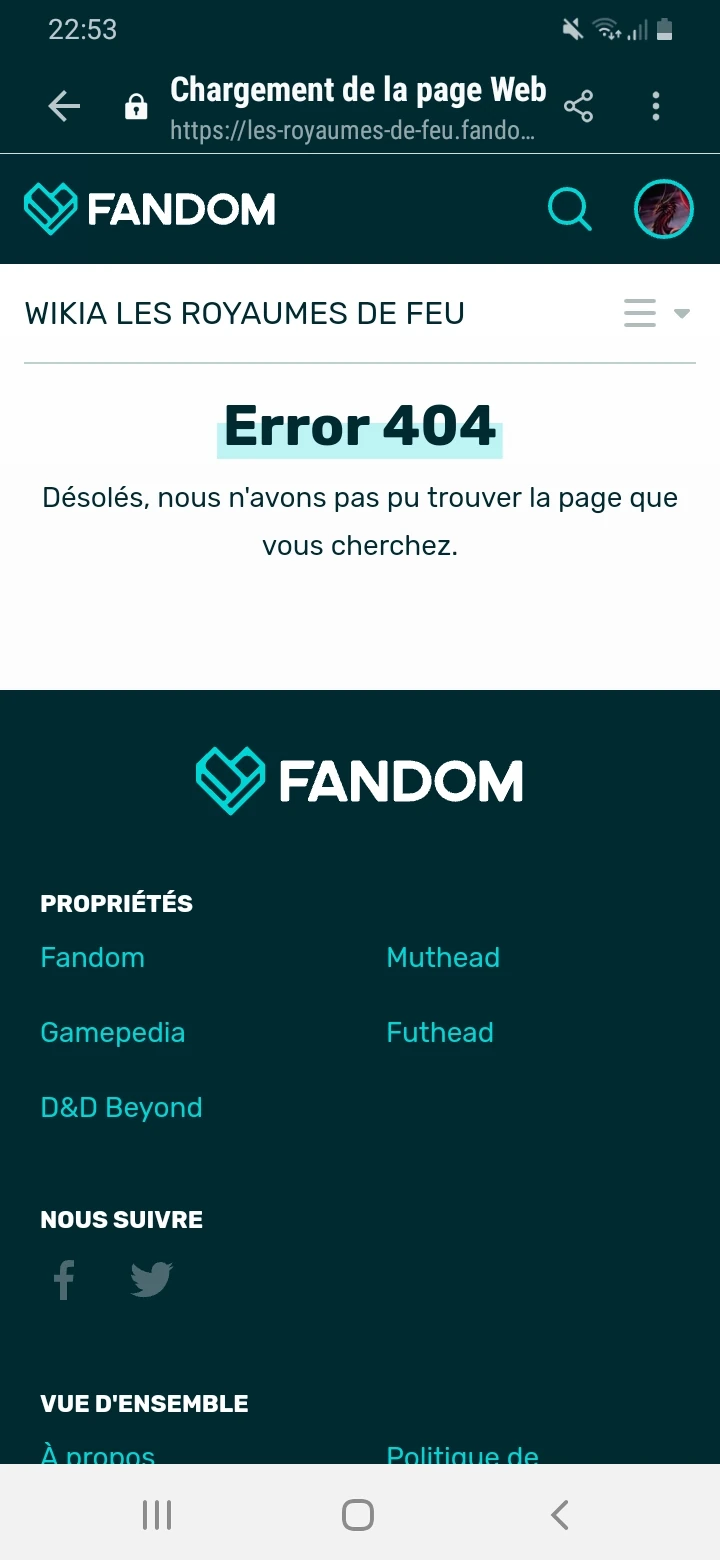
Task: Tap the system home button
Action: [x=358, y=1515]
